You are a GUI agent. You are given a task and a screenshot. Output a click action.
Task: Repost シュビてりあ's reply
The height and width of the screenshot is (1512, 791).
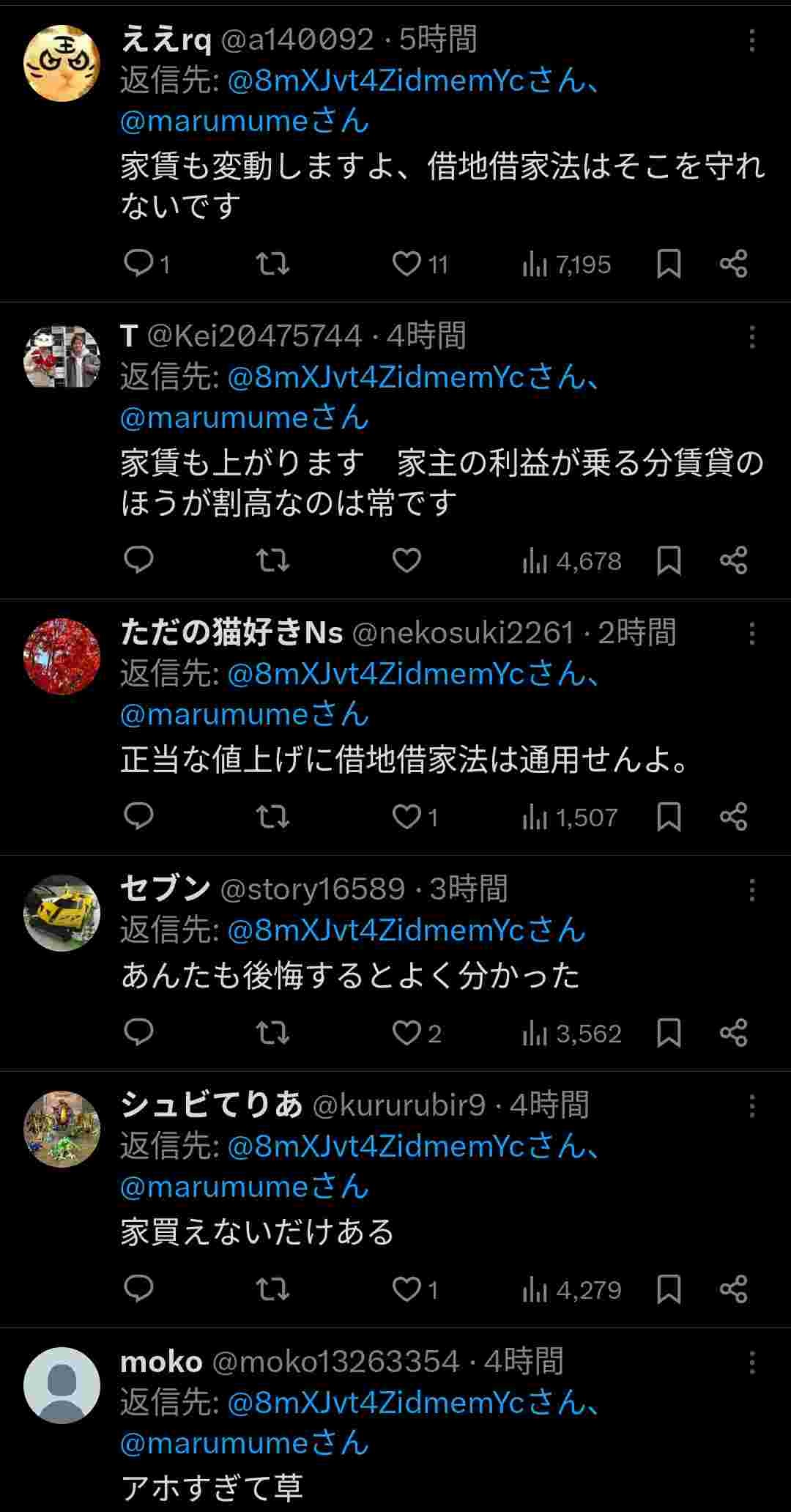(272, 1289)
